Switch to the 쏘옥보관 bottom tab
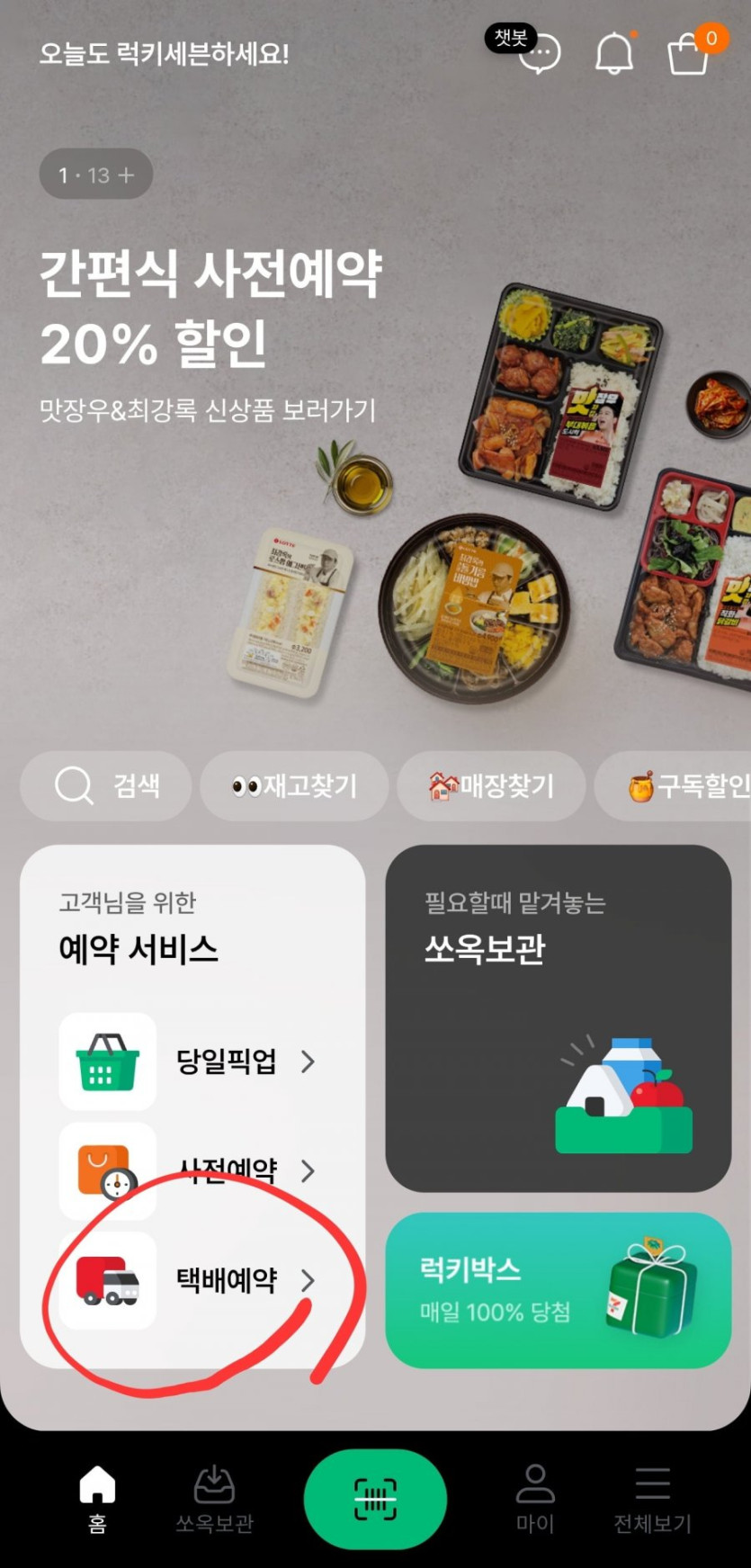Image resolution: width=751 pixels, height=1568 pixels. pyautogui.click(x=214, y=1499)
